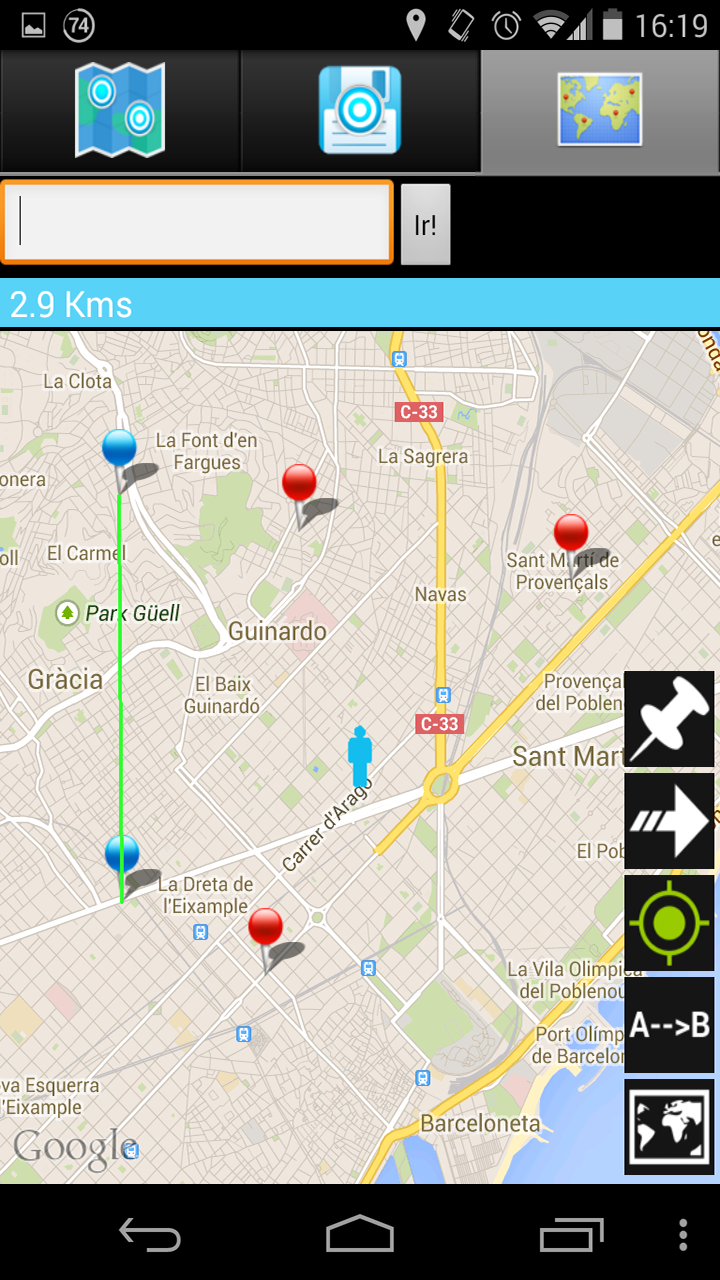Select the red pin at Sant Martí de Provençals

click(571, 533)
